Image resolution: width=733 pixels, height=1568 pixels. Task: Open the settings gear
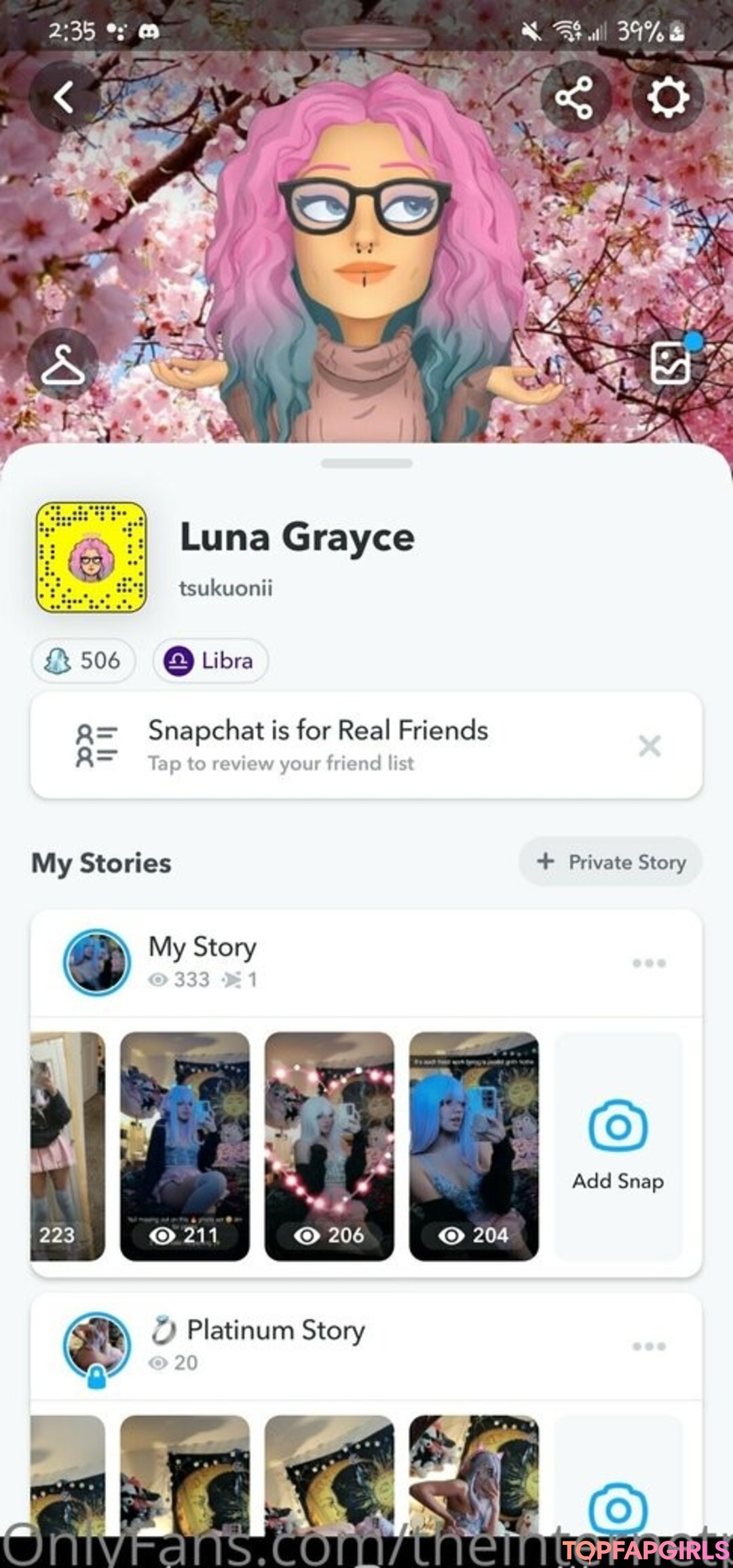[668, 97]
